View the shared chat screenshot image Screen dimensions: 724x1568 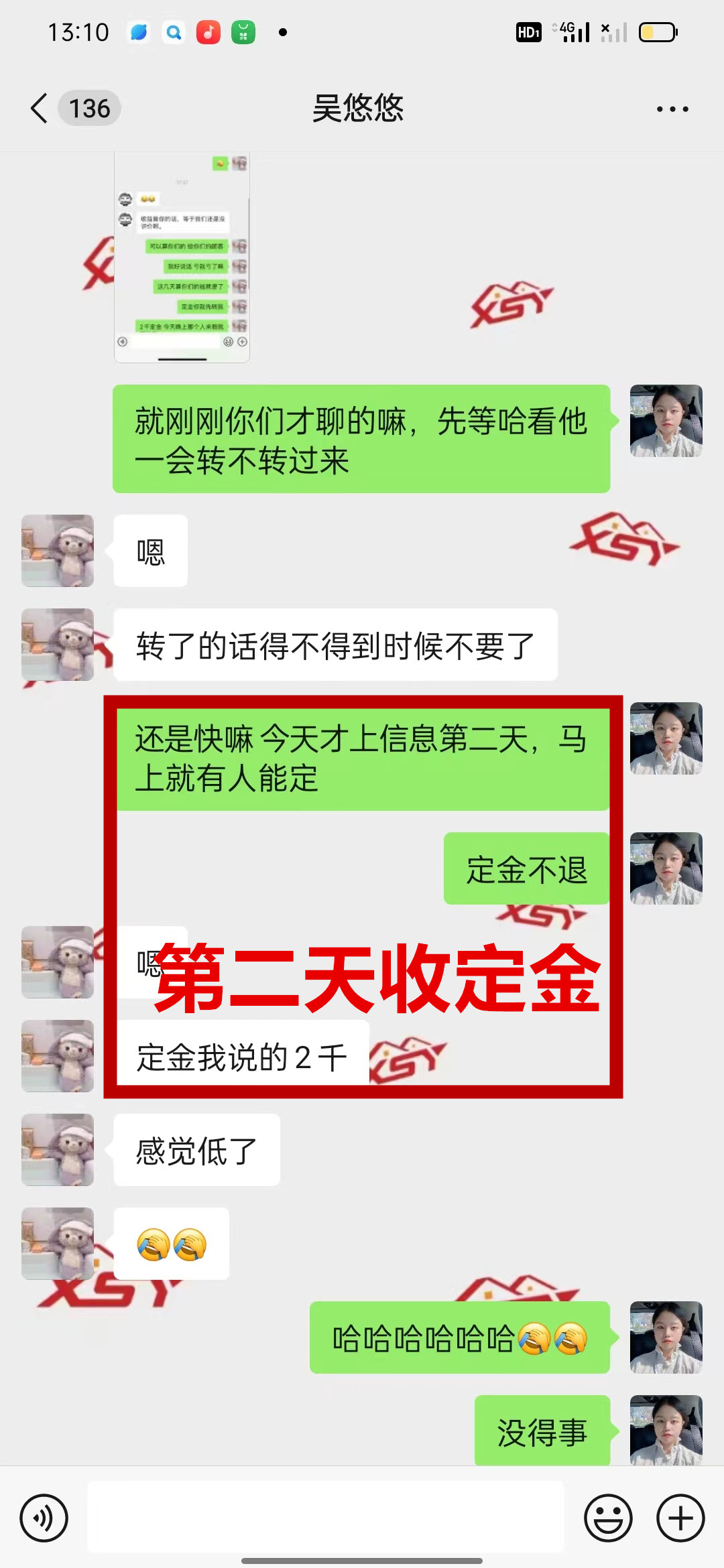pyautogui.click(x=182, y=258)
